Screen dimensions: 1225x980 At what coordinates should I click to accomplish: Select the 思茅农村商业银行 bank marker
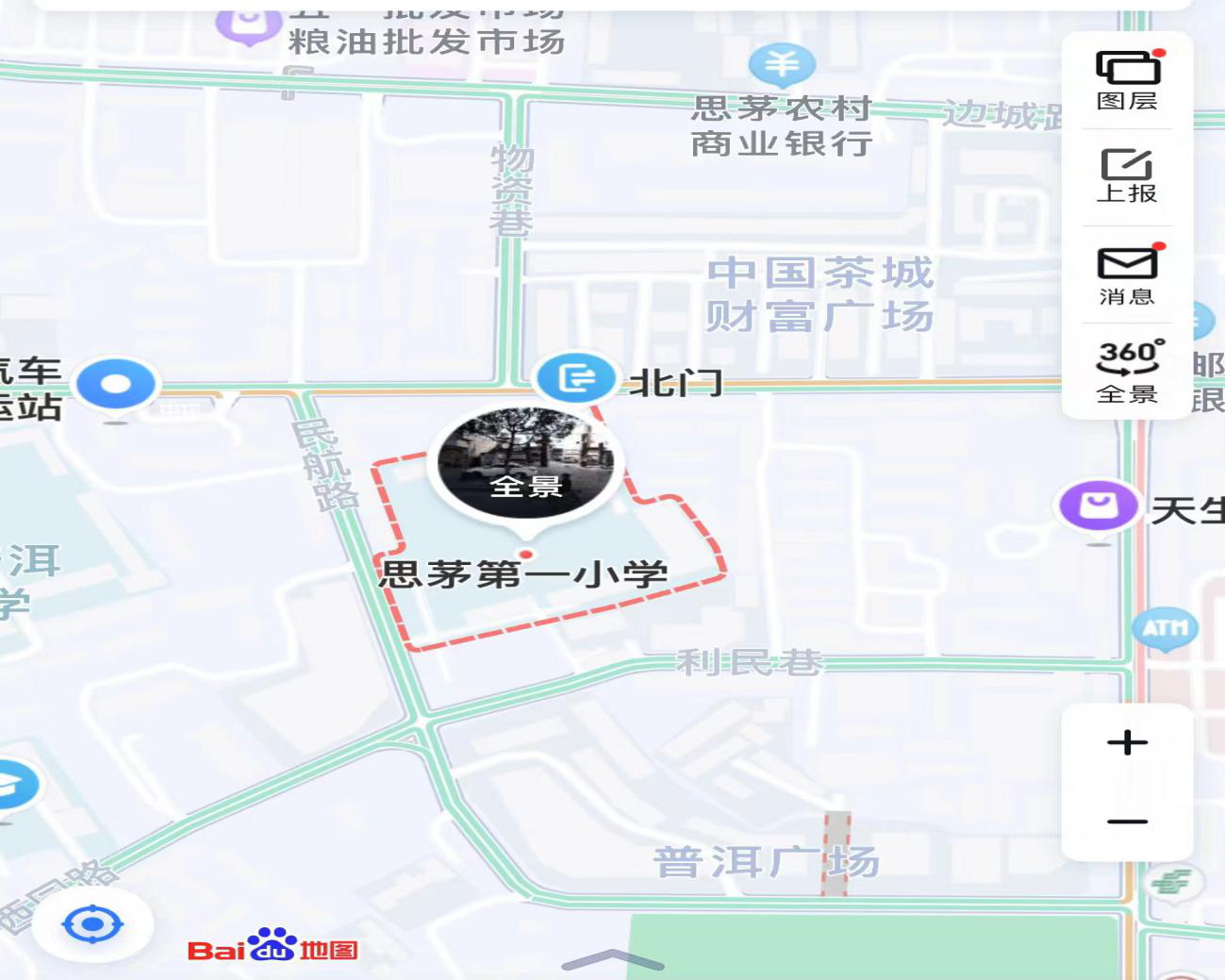(x=781, y=64)
